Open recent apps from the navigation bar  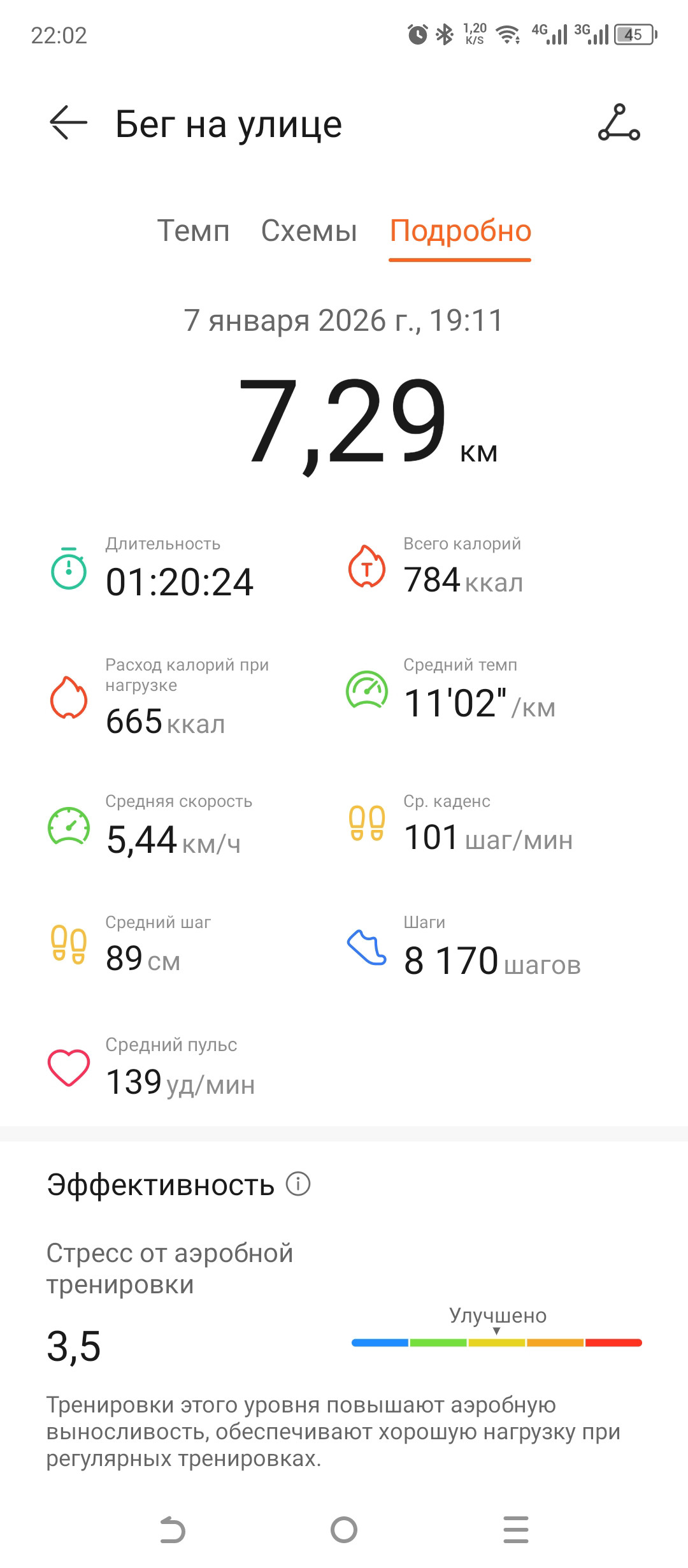tap(515, 1530)
